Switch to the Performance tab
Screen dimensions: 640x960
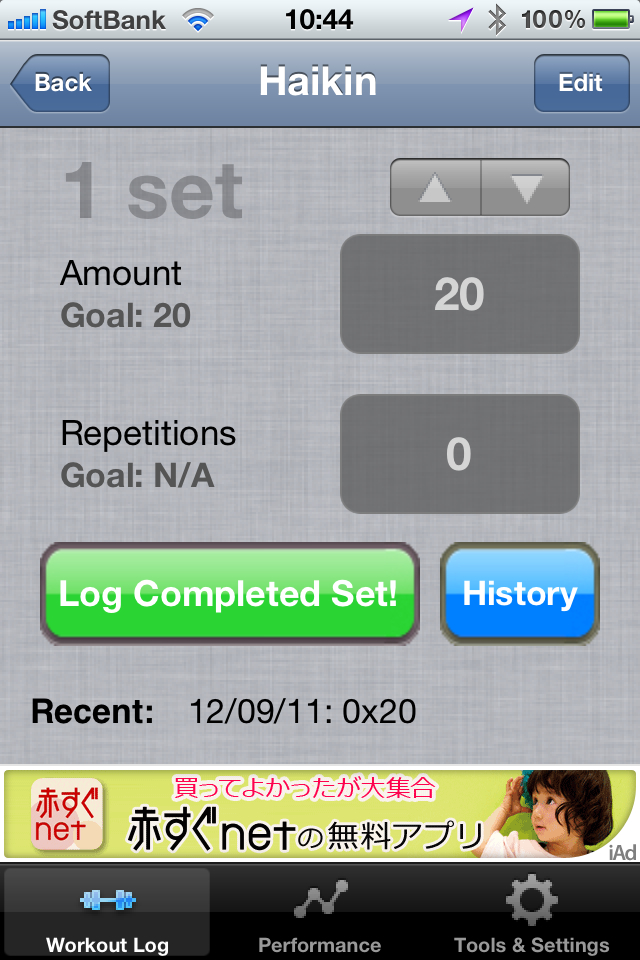click(x=320, y=915)
